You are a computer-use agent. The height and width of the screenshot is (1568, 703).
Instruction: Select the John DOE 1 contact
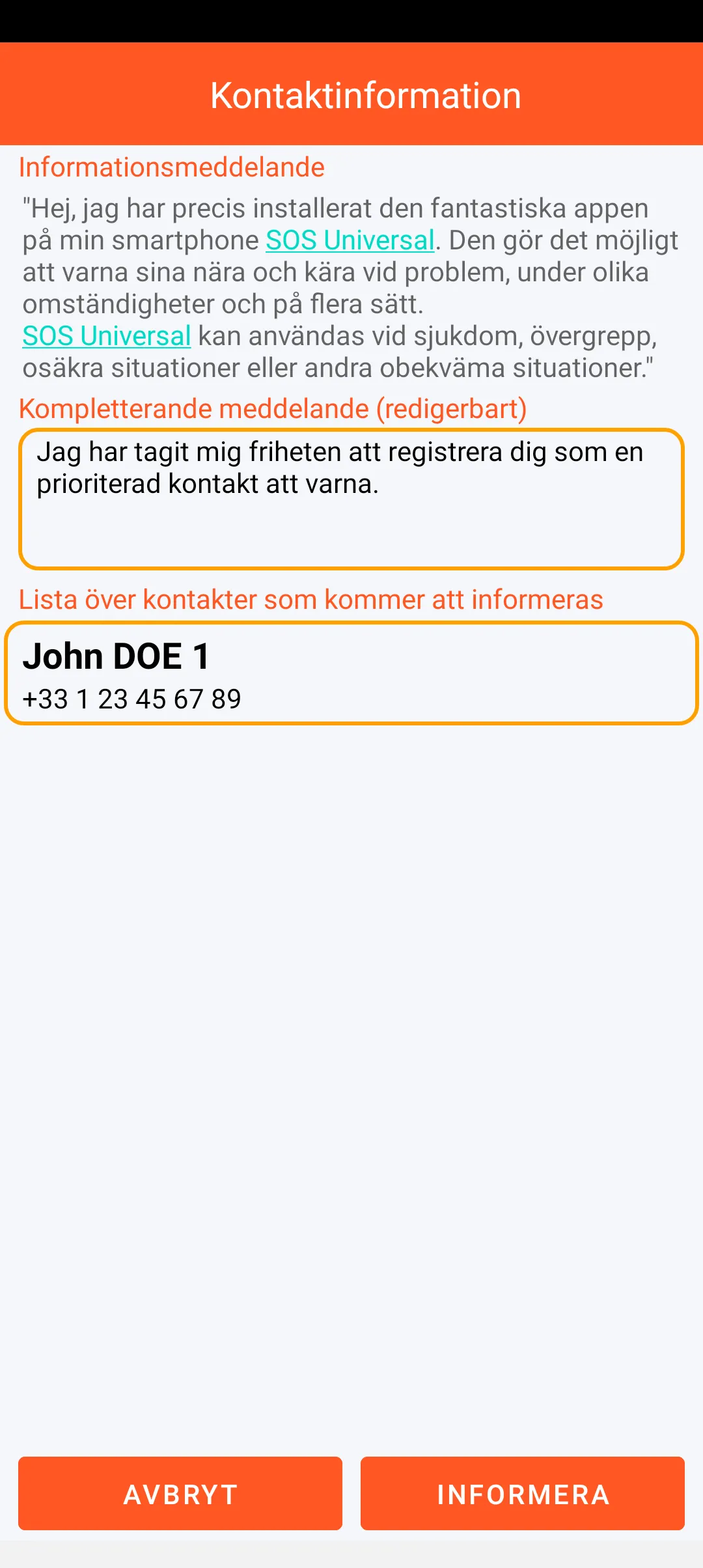tap(351, 673)
